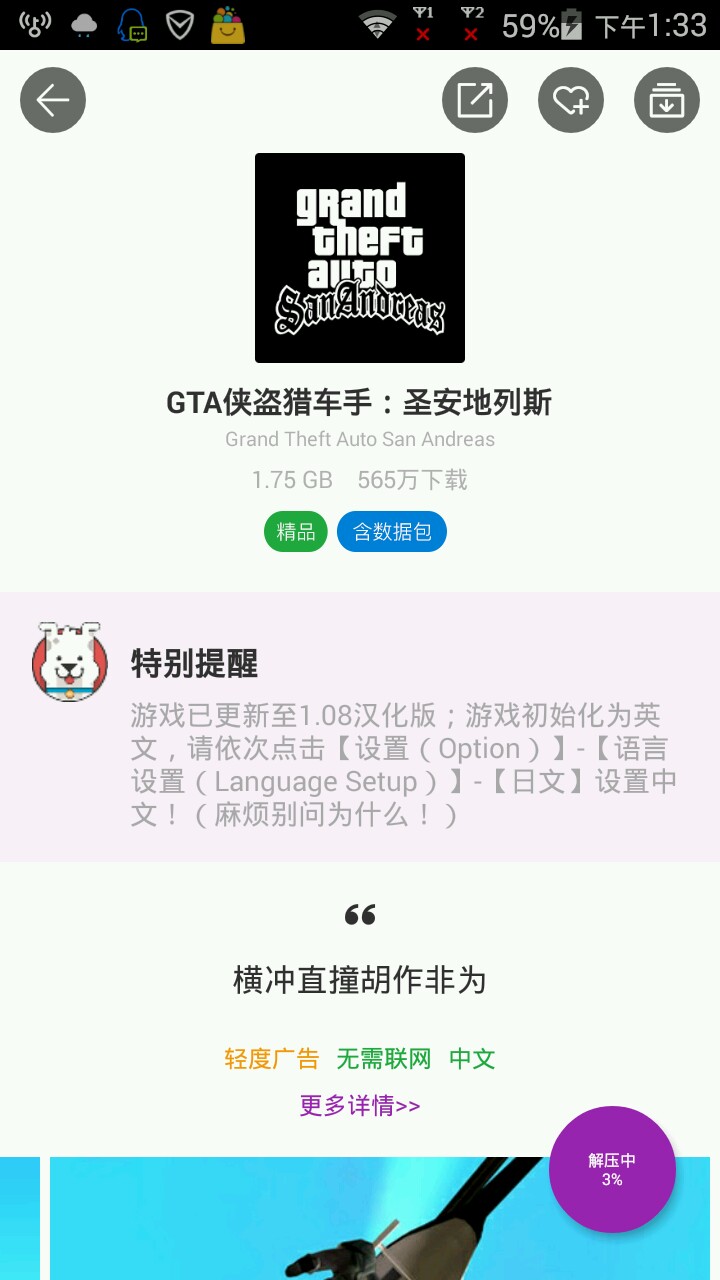720x1280 pixels.
Task: Tap the 精品 tag chip
Action: point(296,531)
